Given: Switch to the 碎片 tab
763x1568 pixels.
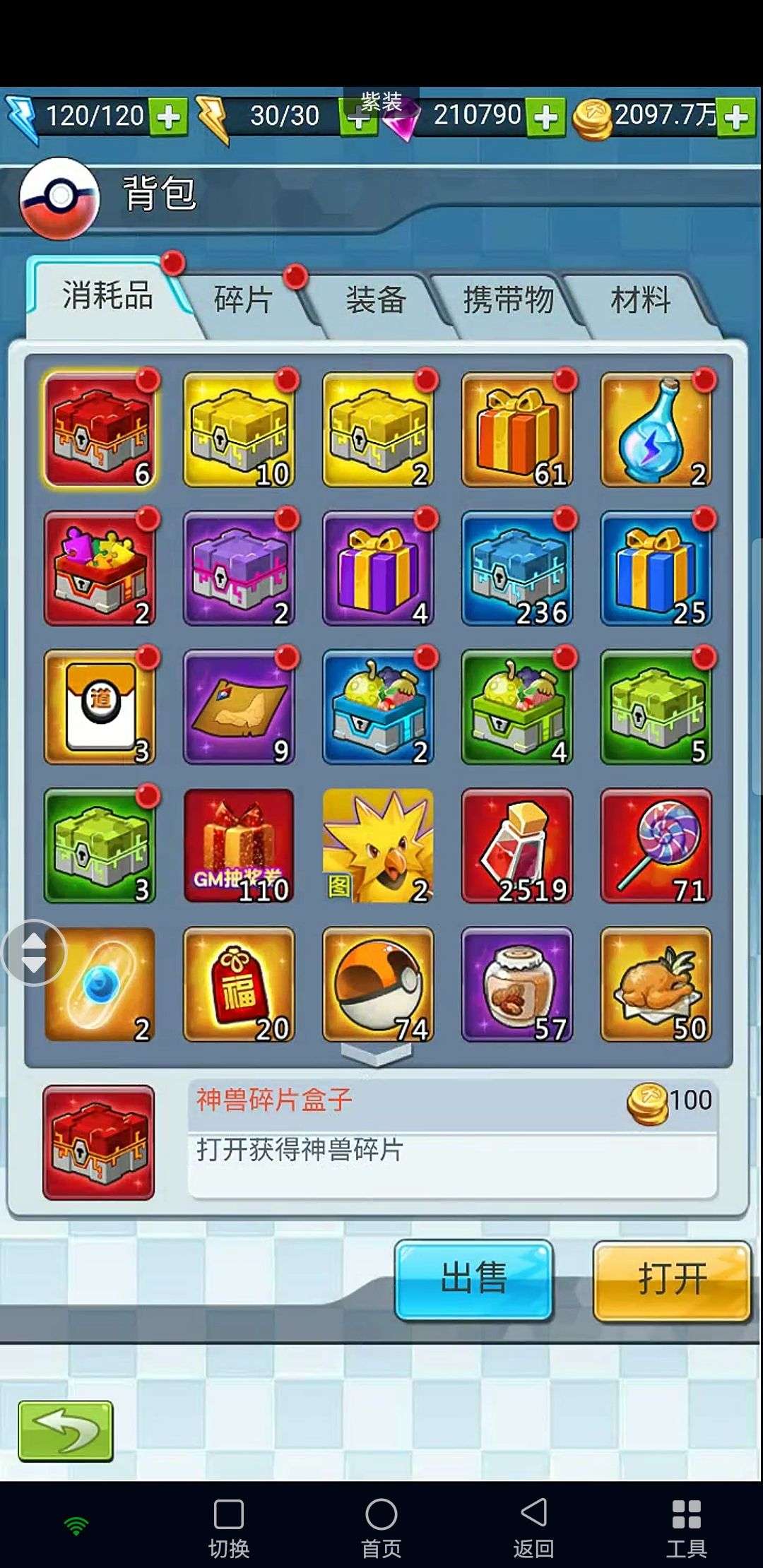Looking at the screenshot, I should [243, 299].
